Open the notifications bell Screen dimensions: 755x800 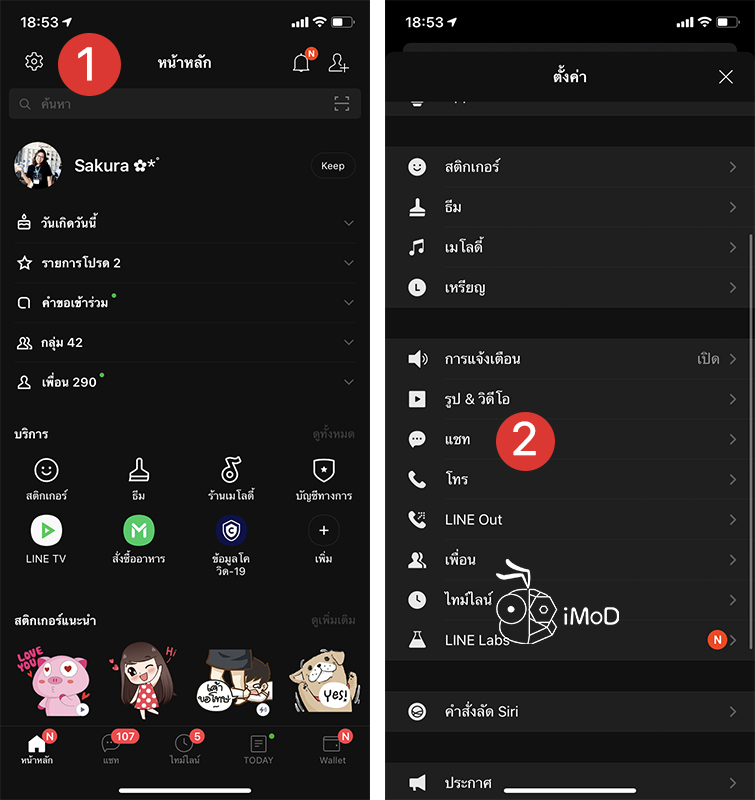(301, 63)
